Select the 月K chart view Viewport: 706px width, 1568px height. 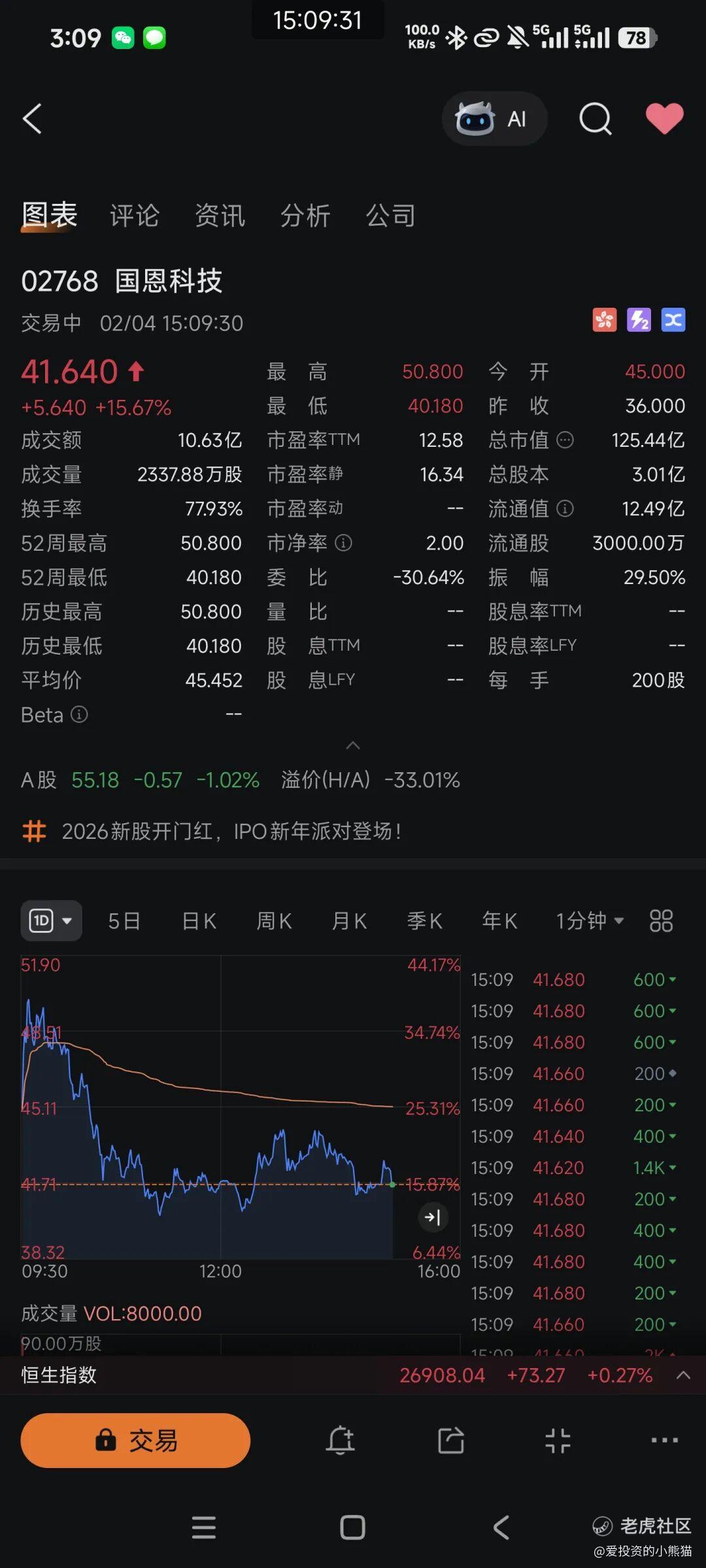[x=350, y=921]
